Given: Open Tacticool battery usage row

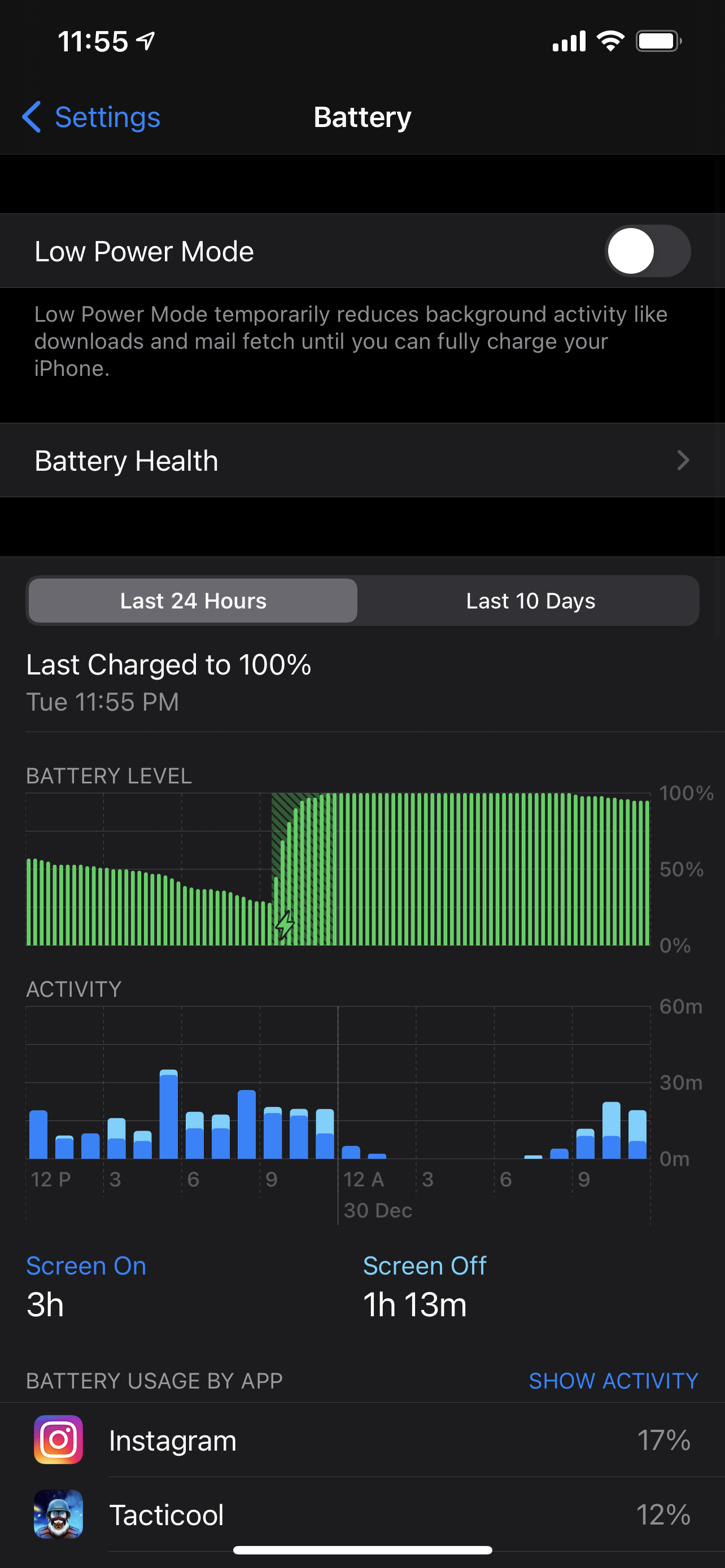Looking at the screenshot, I should pyautogui.click(x=362, y=1514).
